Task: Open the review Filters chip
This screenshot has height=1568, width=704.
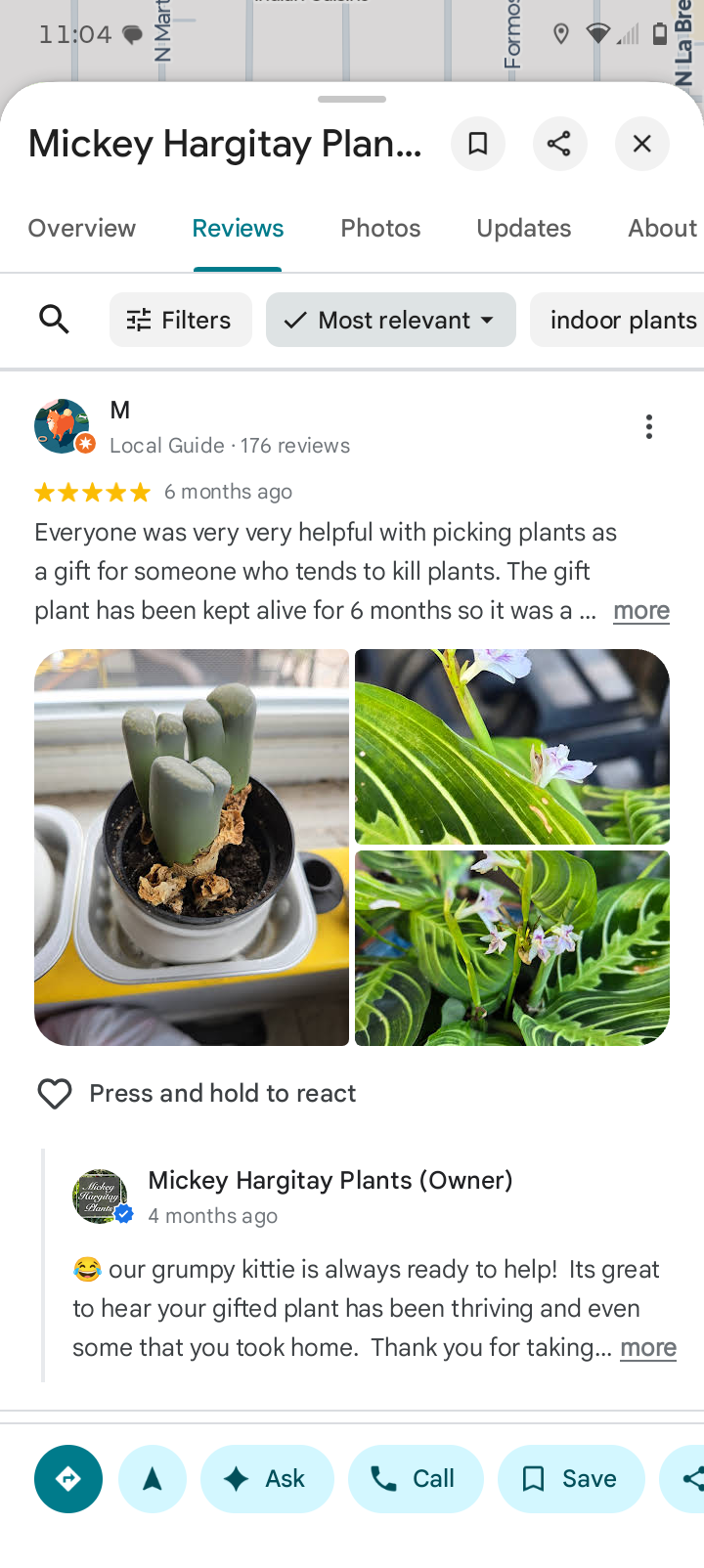Action: [180, 320]
